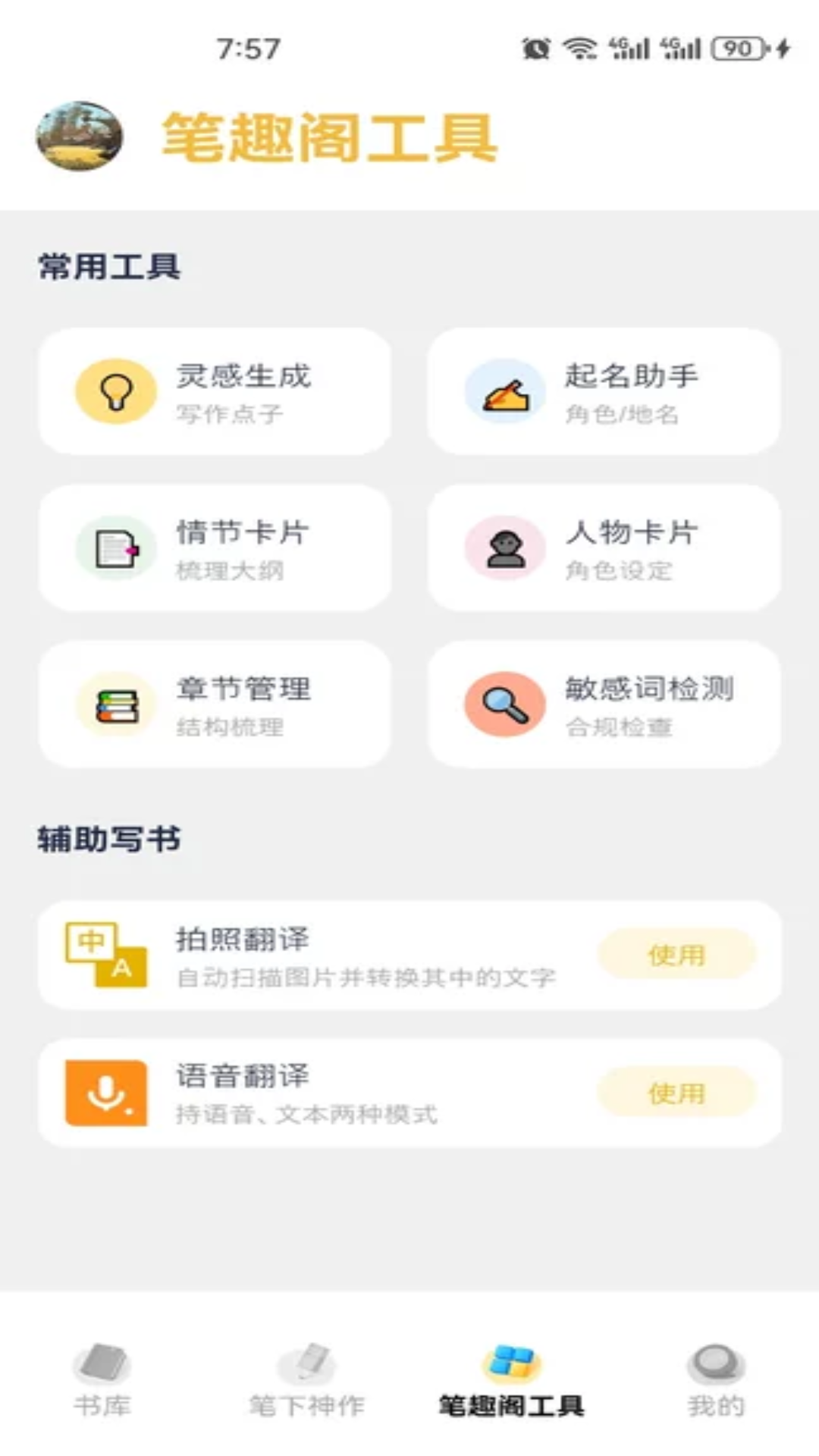Image resolution: width=819 pixels, height=1456 pixels.
Task: Open the 灵感生成 lightbulb tool icon
Action: 114,391
